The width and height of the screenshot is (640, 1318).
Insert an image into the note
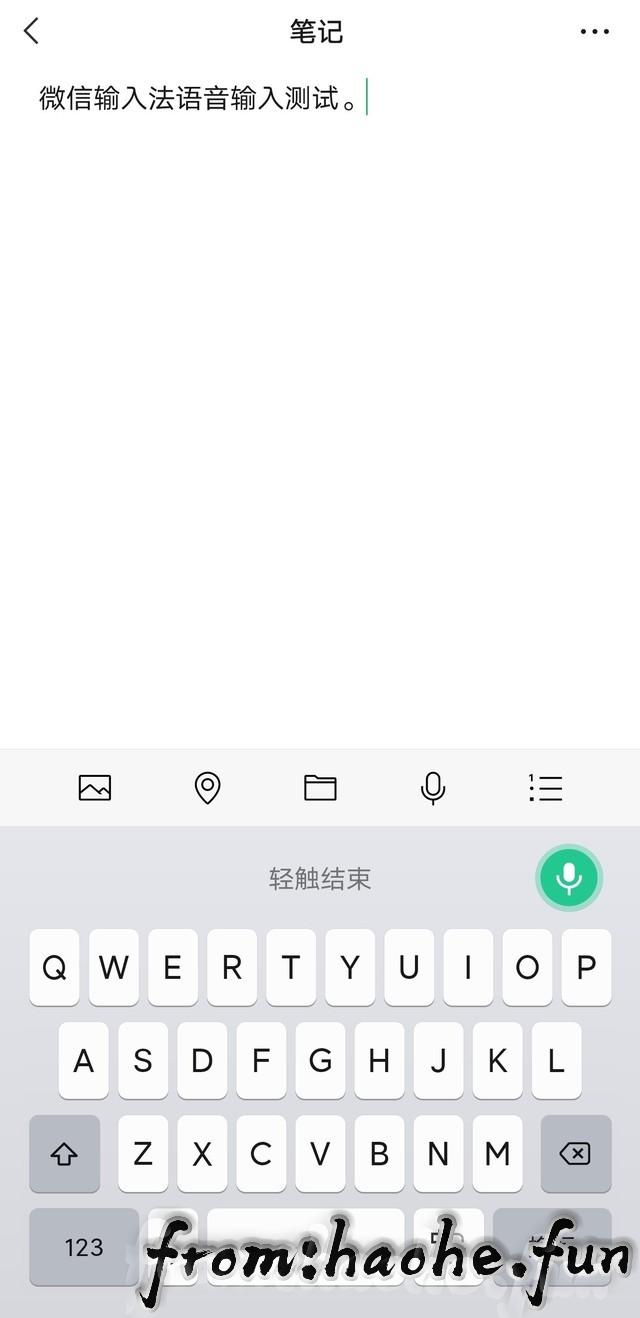pos(95,788)
